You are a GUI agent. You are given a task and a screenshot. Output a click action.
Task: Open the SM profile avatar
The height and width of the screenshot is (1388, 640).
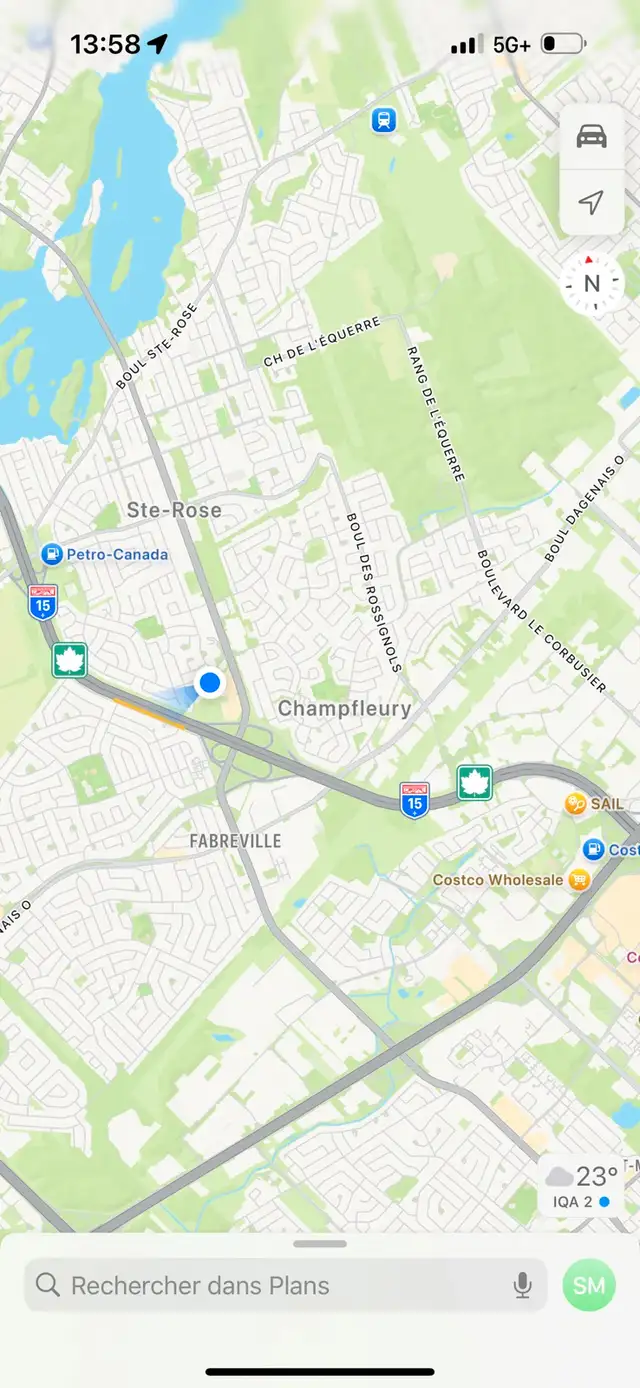tap(589, 1285)
